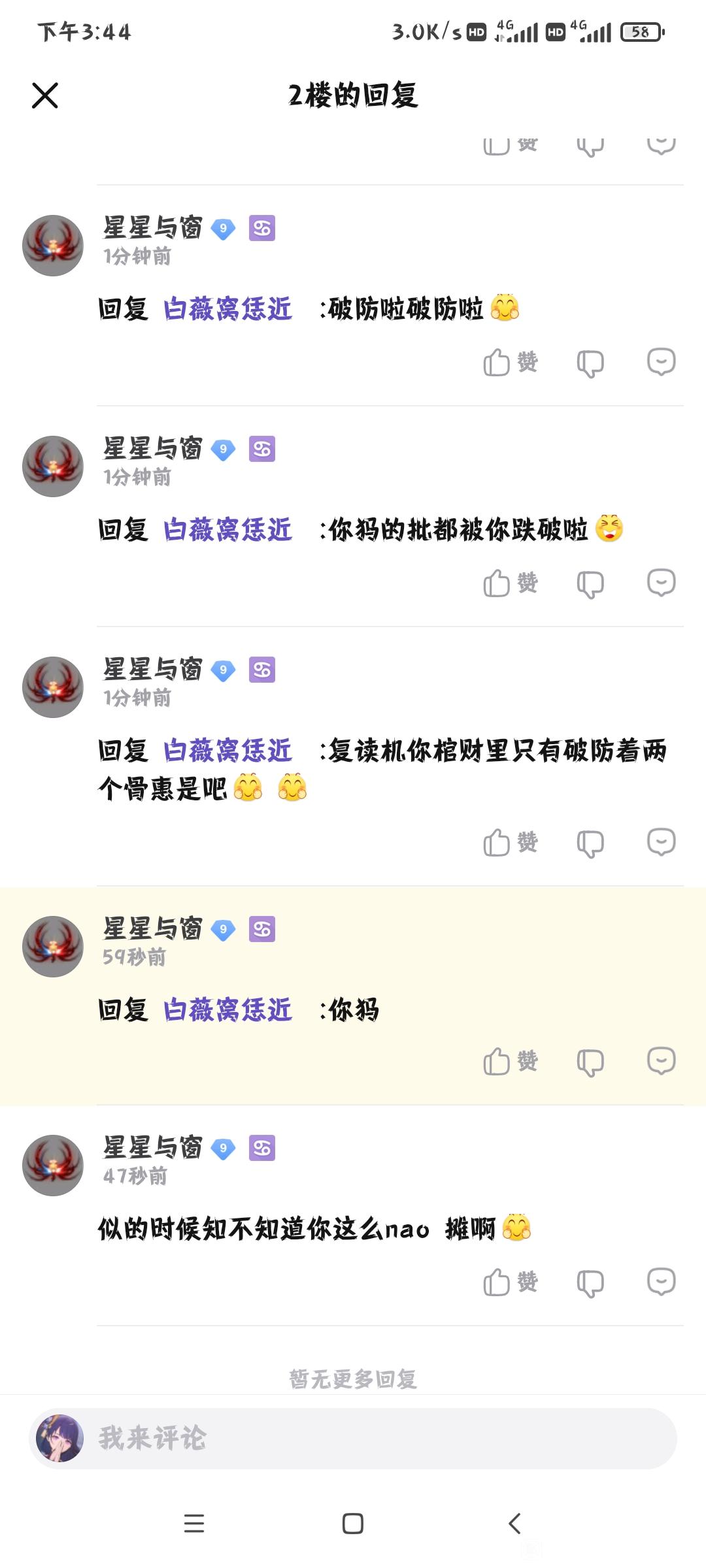Open the comment icon under '破防啦破防啦'
Screen dimensions: 706x1568
tap(661, 362)
